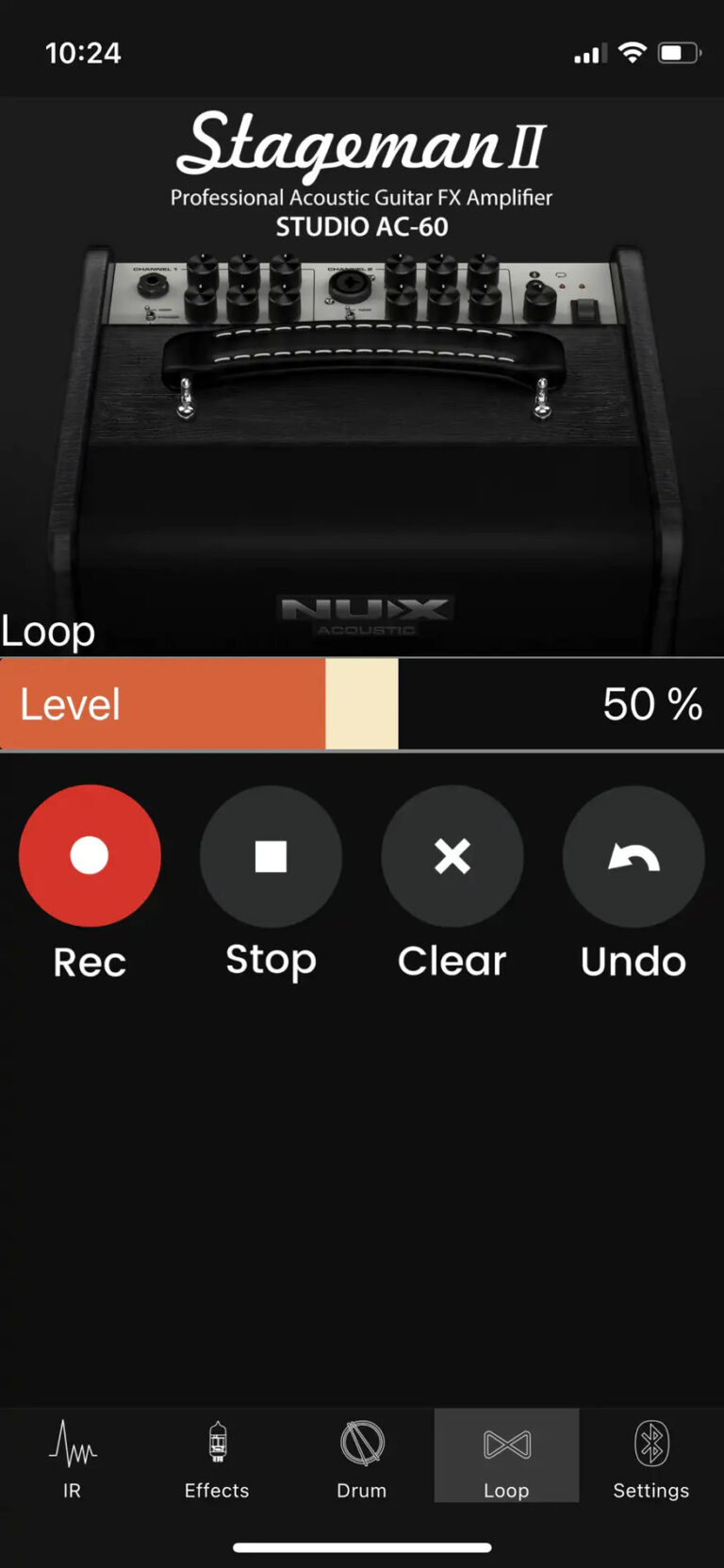Stop the loop playback
724x1568 pixels.
tap(271, 856)
